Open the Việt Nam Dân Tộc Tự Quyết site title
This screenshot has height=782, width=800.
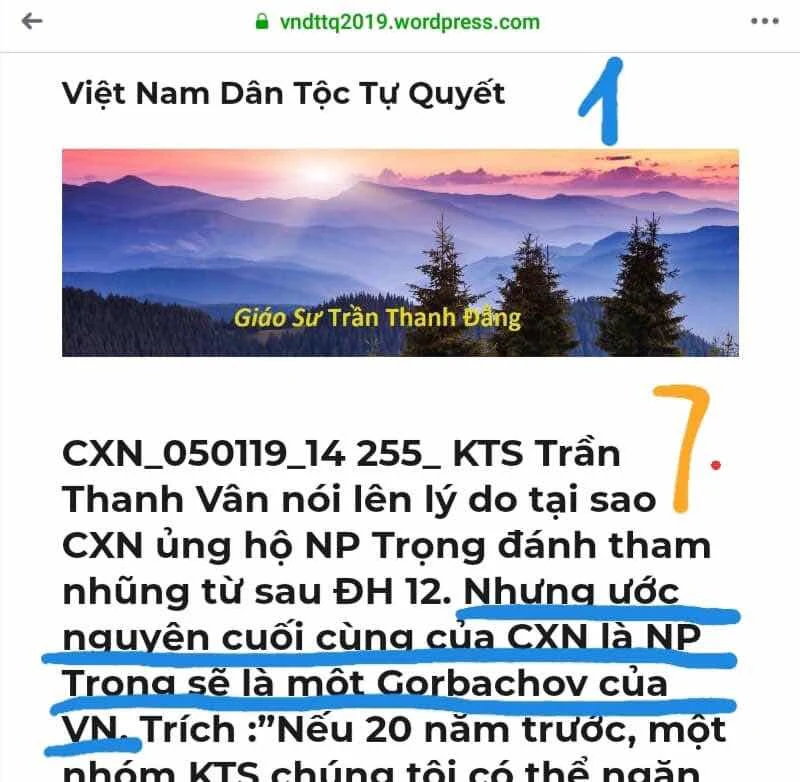click(x=283, y=93)
